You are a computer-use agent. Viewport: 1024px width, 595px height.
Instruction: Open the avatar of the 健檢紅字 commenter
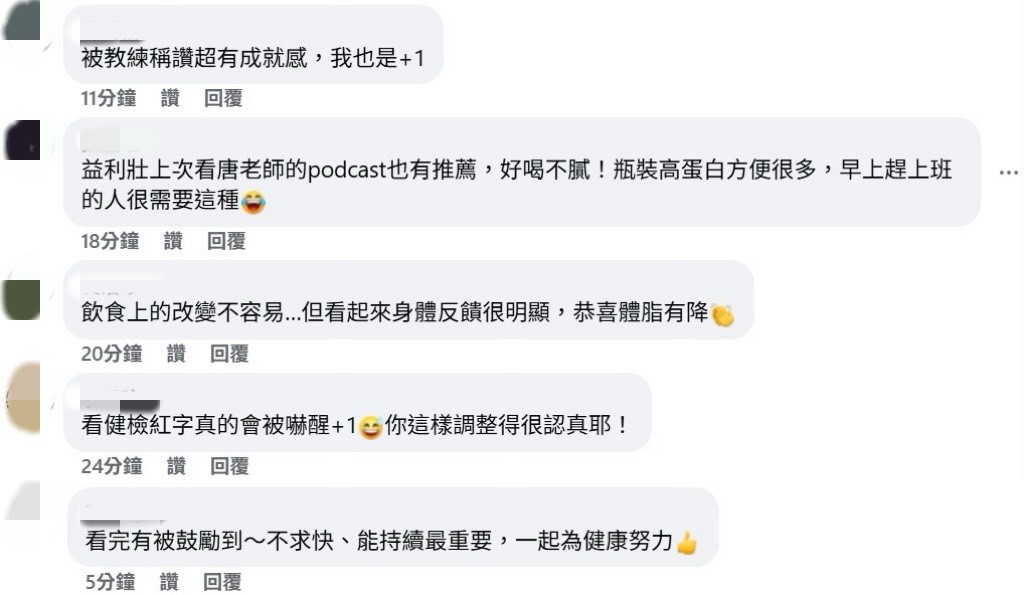[22, 397]
